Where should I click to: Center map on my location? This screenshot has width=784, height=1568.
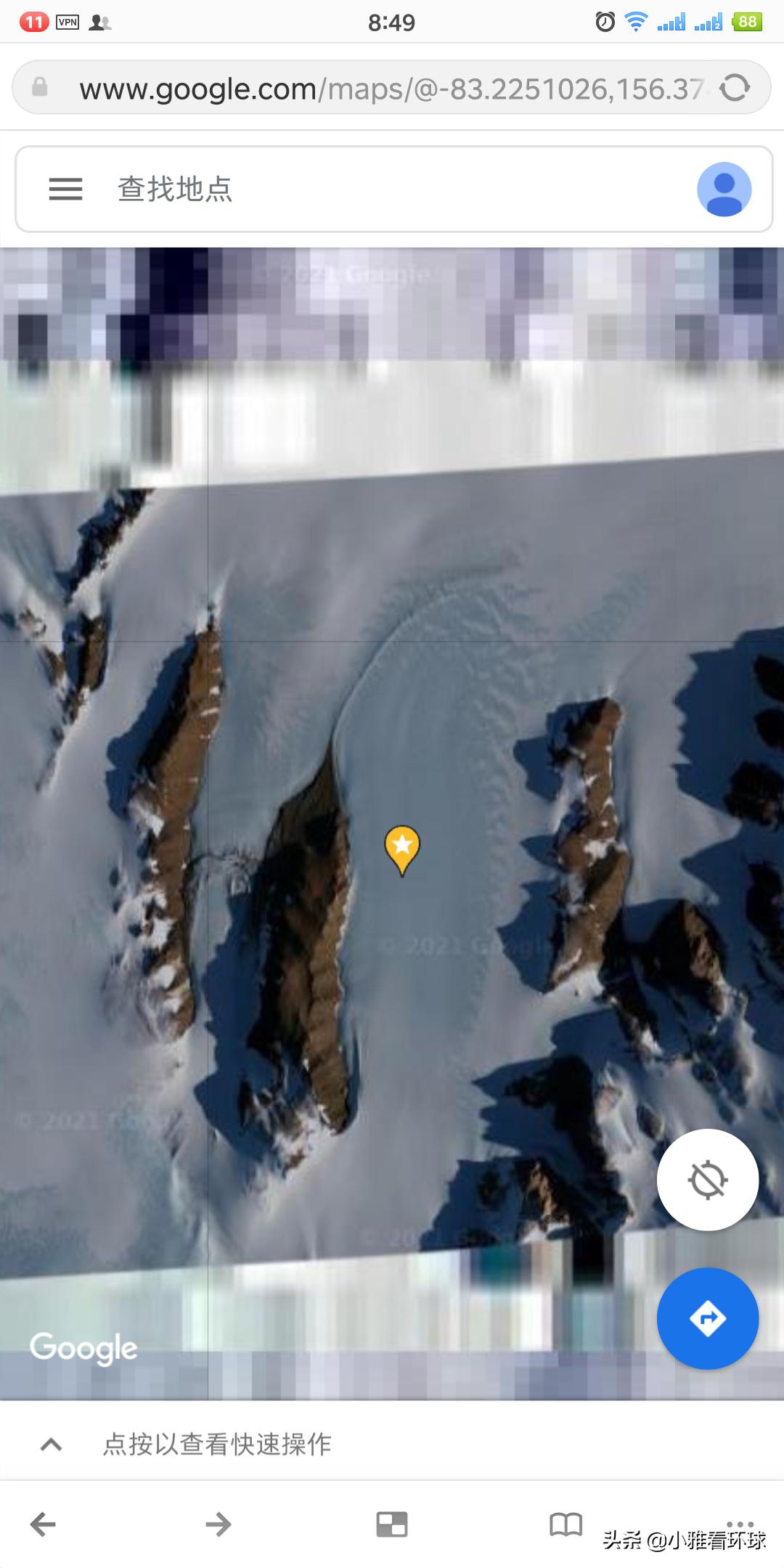pos(708,1180)
